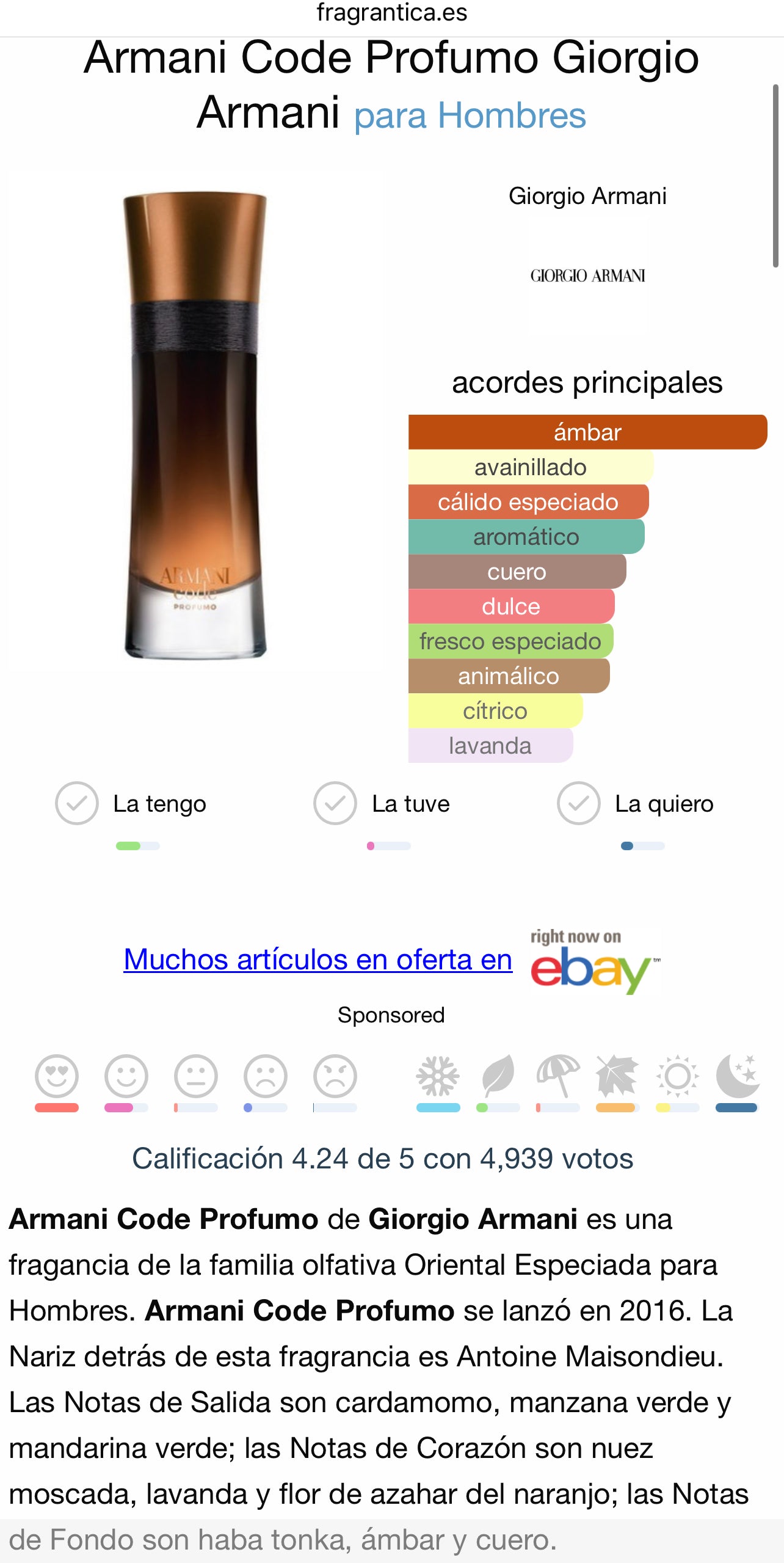784x1563 pixels.
Task: Rate with the neutral face
Action: point(196,1076)
